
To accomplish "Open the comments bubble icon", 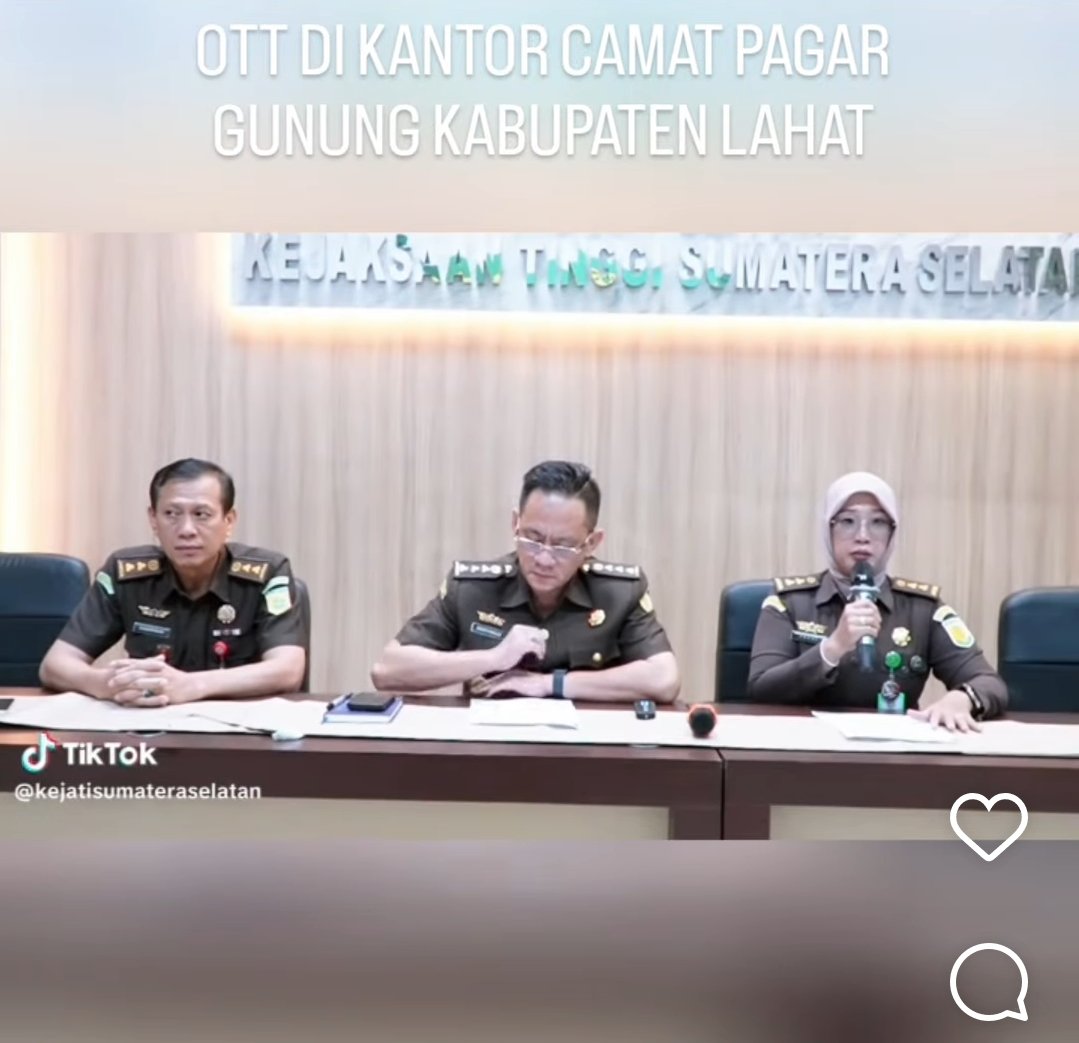I will click(989, 981).
